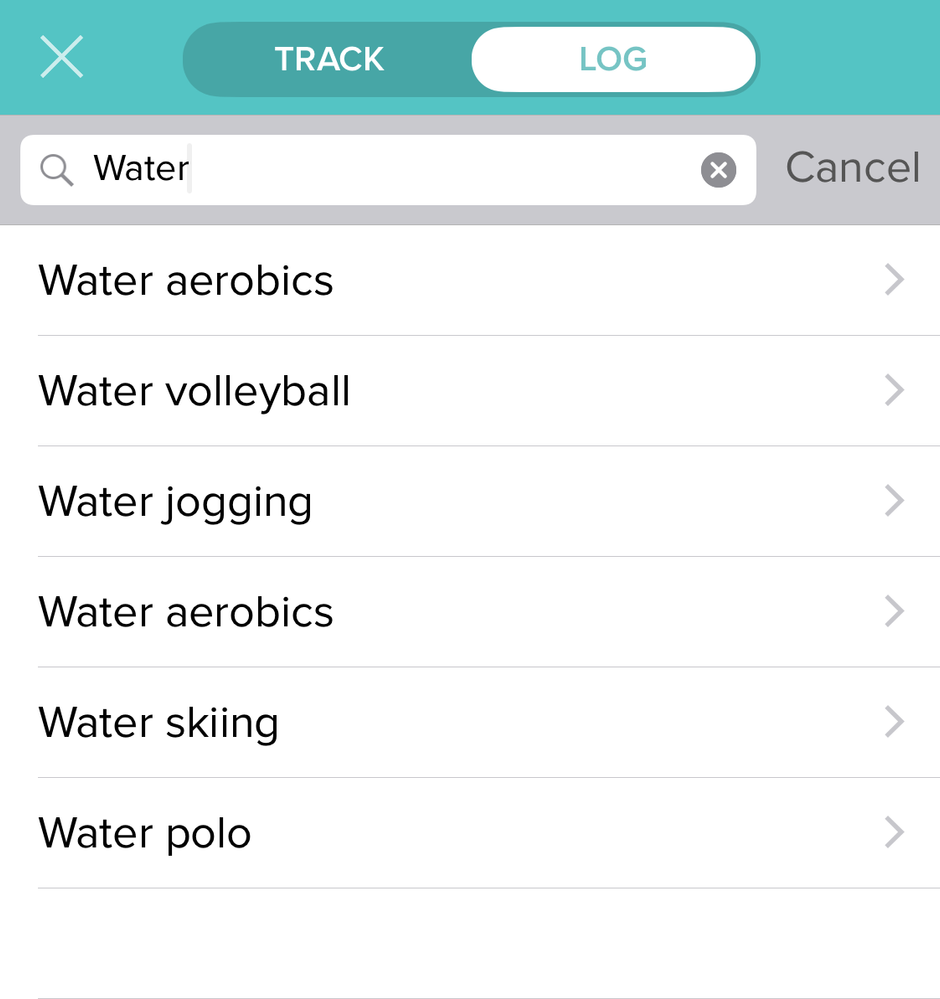The width and height of the screenshot is (940, 999).
Task: Cancel the exercise search
Action: click(x=852, y=168)
